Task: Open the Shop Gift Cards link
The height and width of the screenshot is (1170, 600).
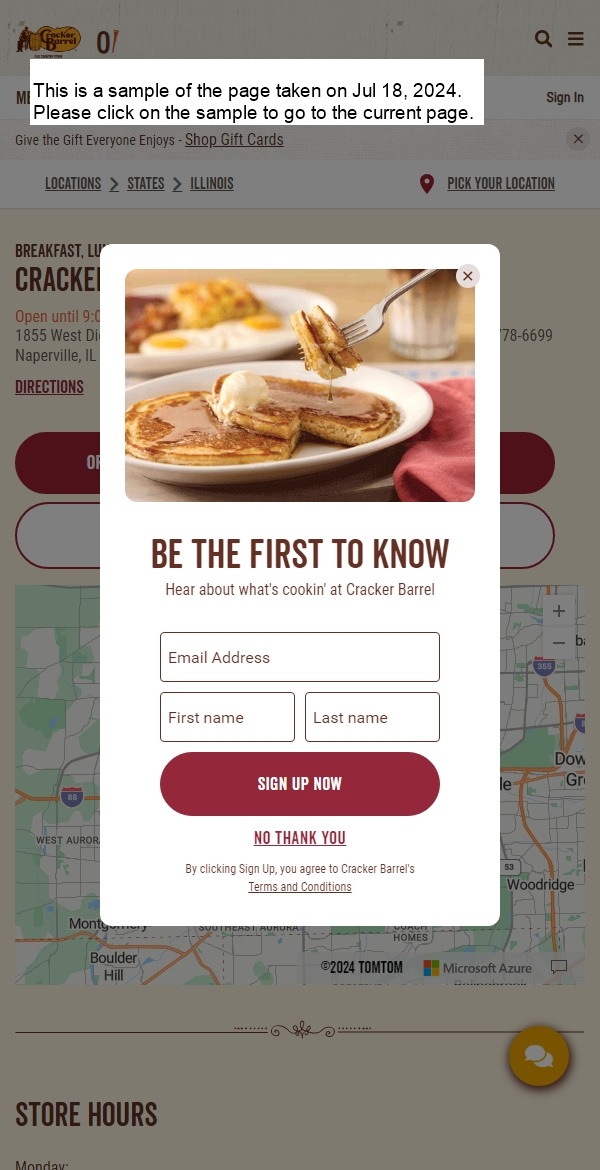Action: click(234, 140)
